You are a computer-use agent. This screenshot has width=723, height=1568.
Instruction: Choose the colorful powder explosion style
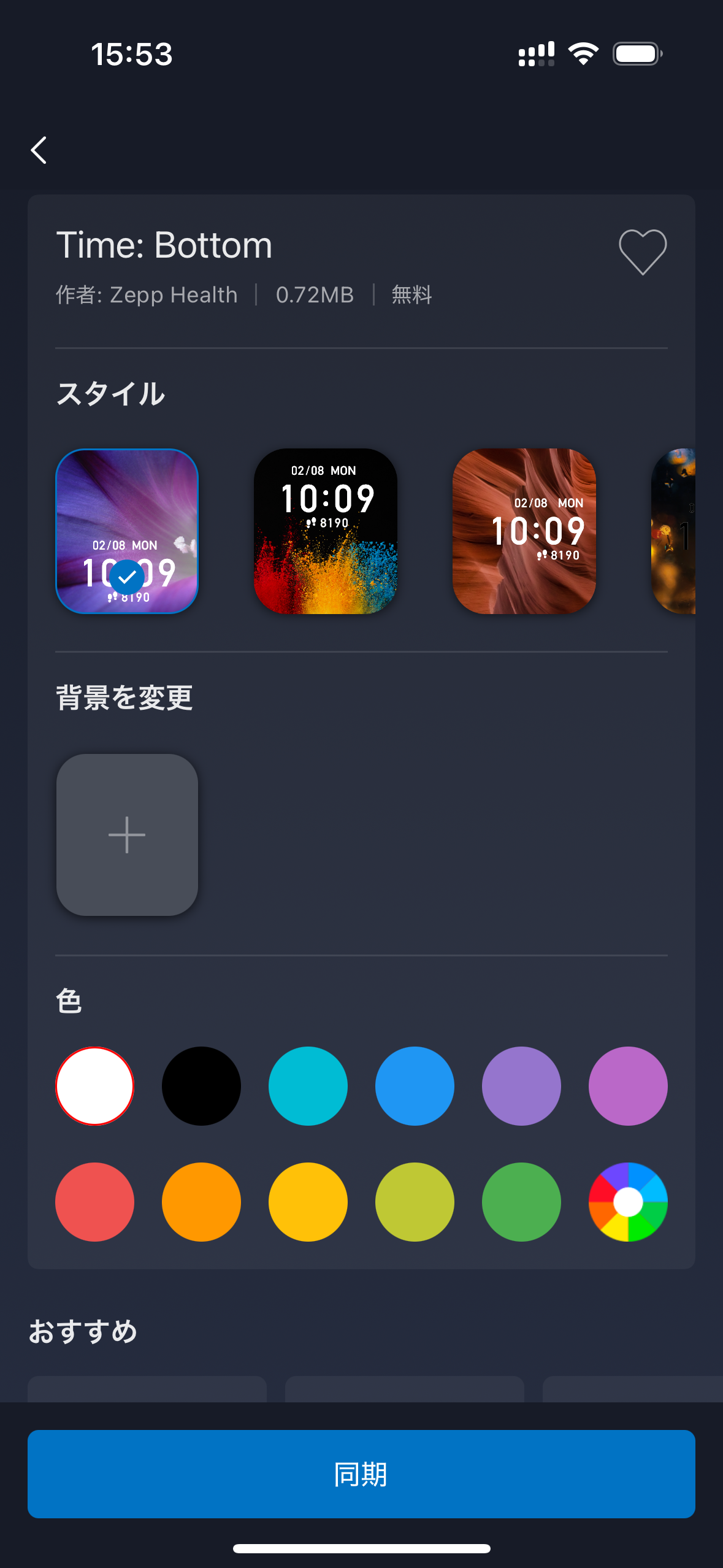pos(326,531)
